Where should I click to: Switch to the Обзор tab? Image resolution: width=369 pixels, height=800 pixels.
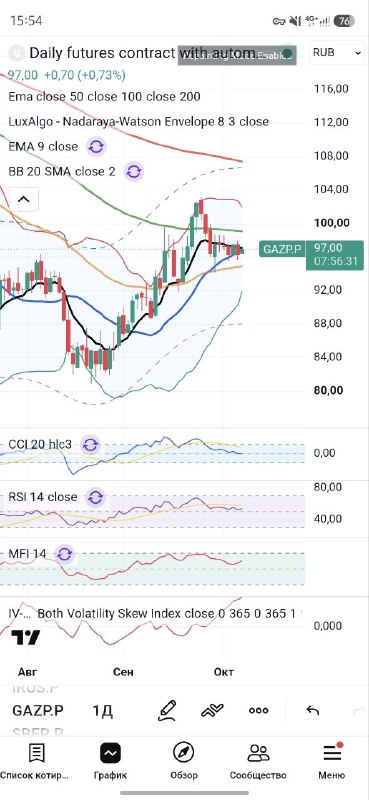tap(184, 762)
